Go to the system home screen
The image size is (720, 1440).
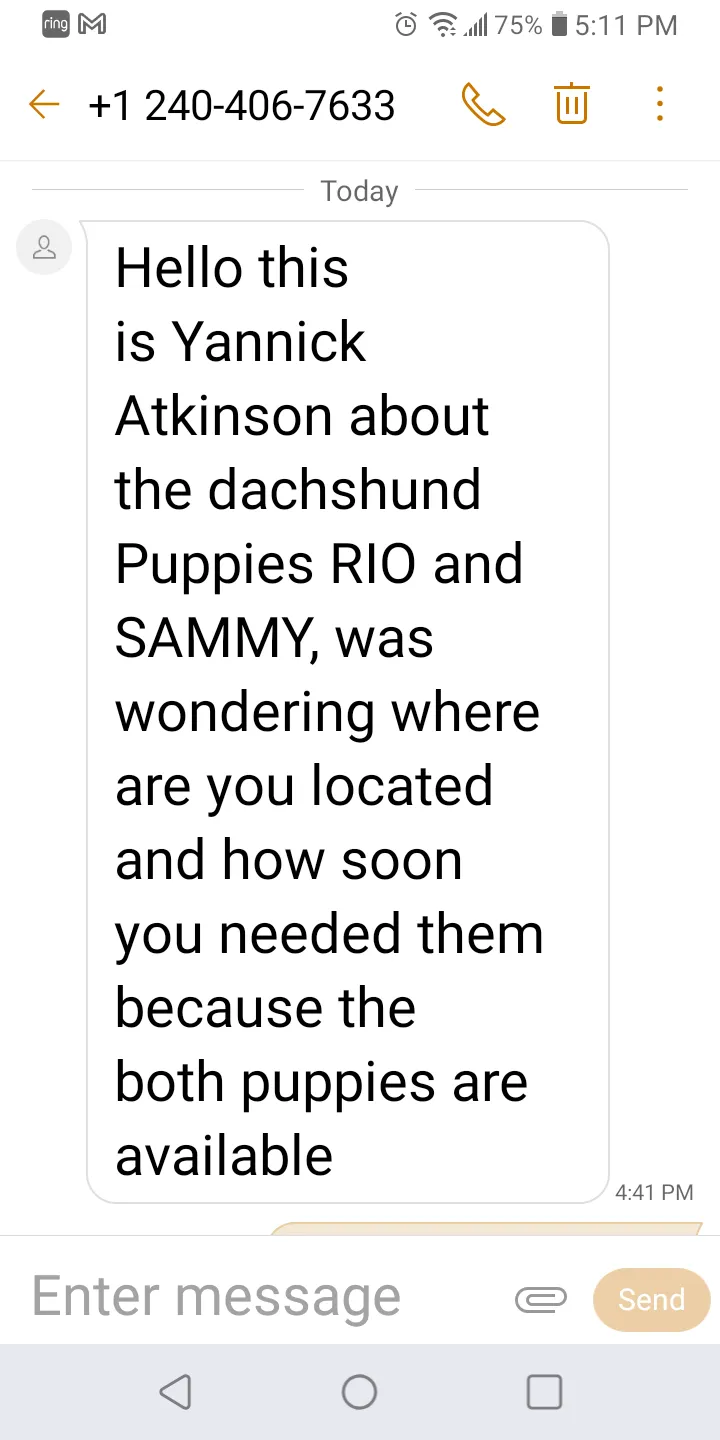click(359, 1391)
